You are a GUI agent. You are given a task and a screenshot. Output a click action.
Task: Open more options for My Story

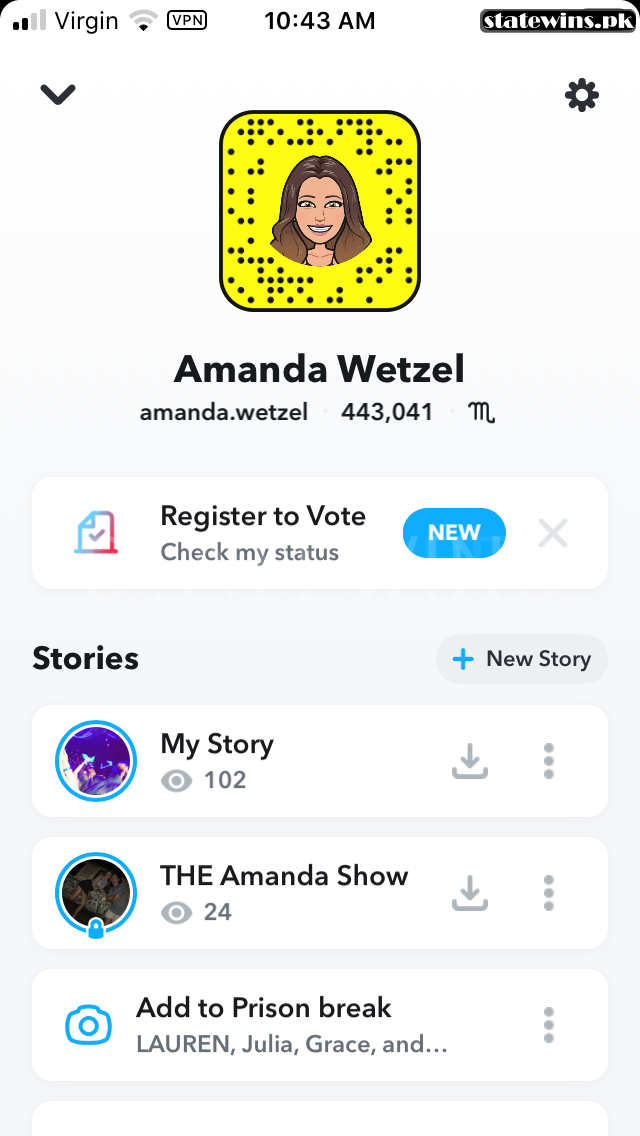548,761
